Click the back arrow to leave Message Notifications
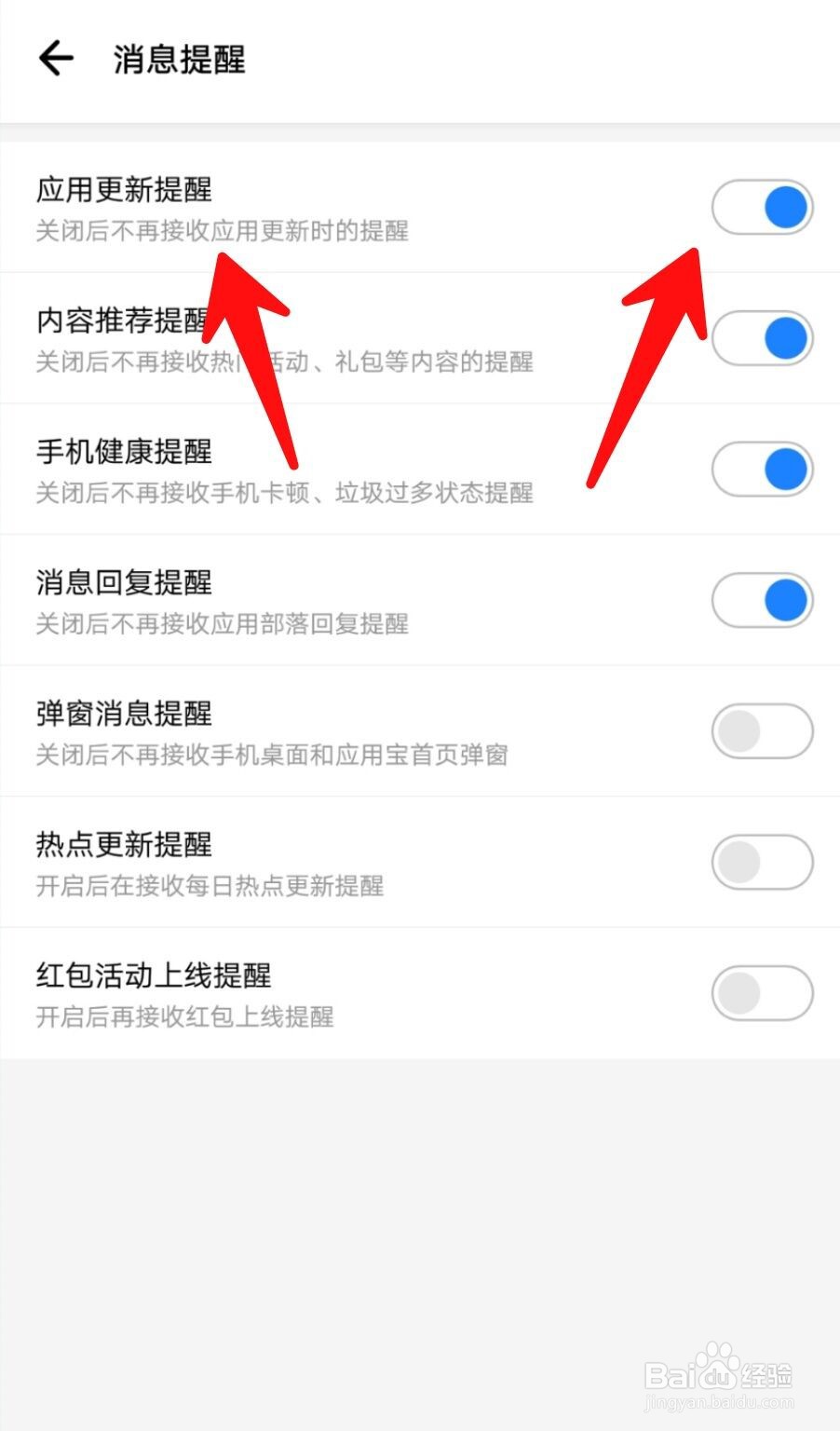Screen dimensions: 840x1431 click(x=56, y=59)
